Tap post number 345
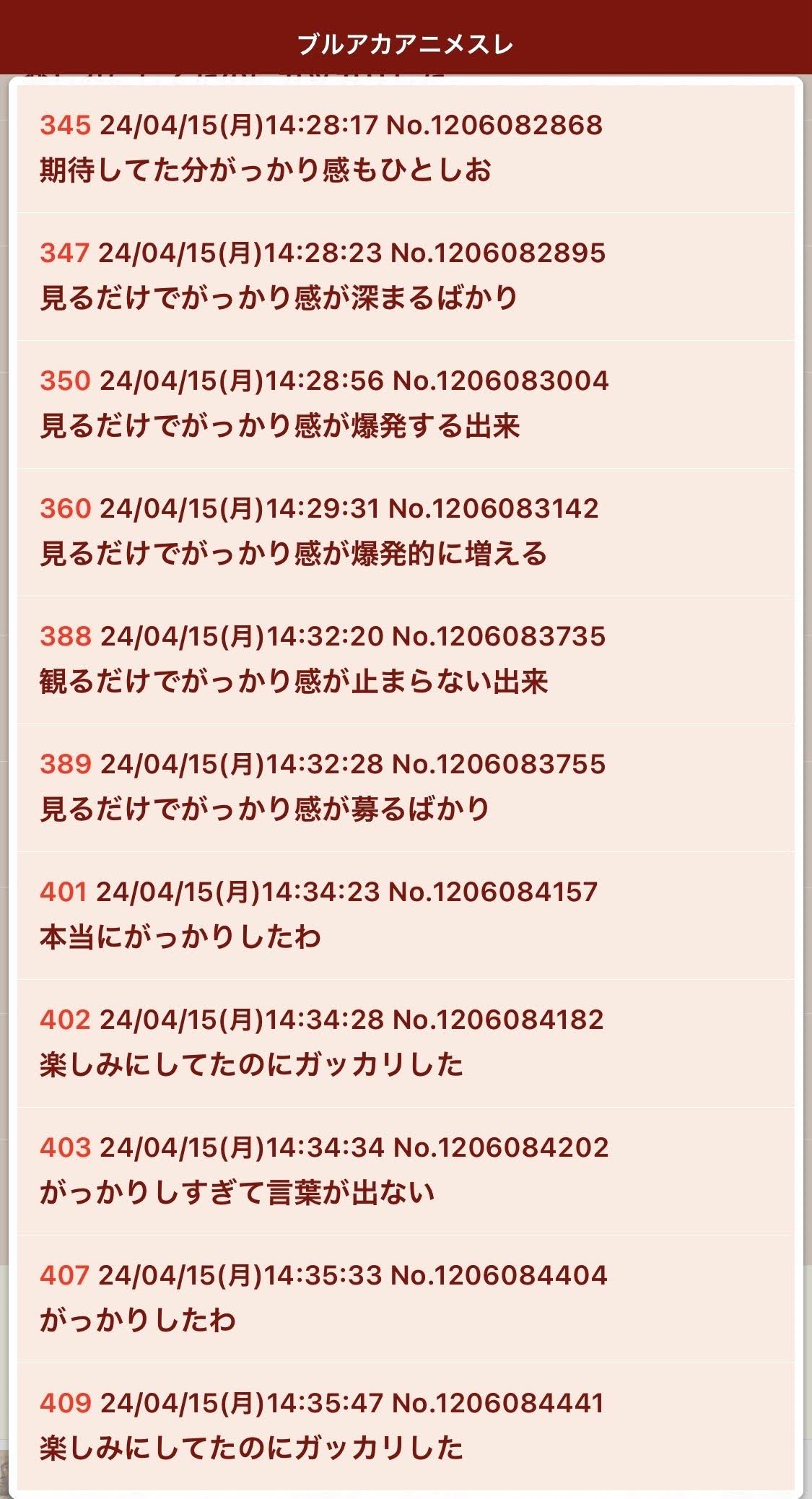The height and width of the screenshot is (1499, 812). point(65,126)
